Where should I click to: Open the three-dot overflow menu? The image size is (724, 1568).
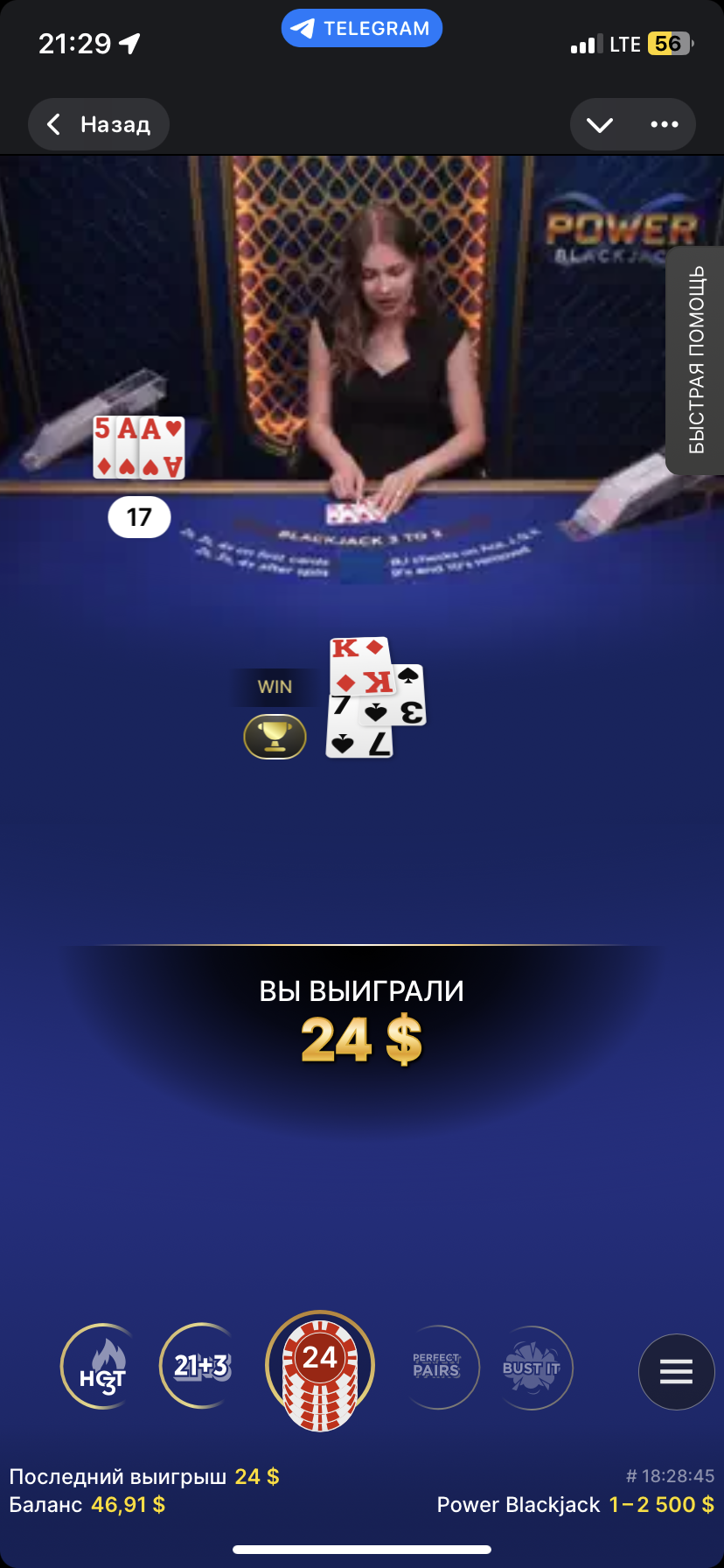[665, 125]
